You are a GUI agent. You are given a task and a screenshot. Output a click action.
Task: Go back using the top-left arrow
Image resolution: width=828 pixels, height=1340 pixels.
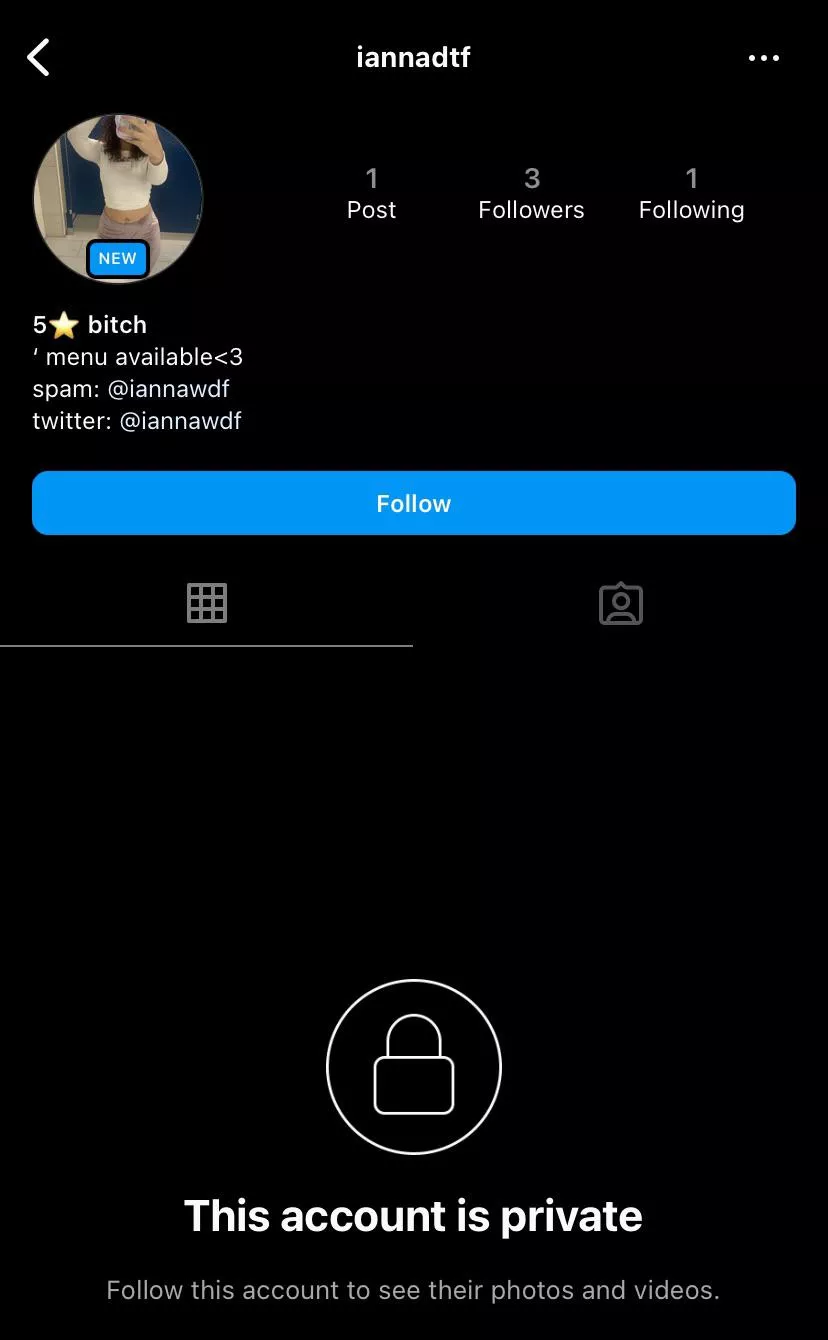click(38, 58)
